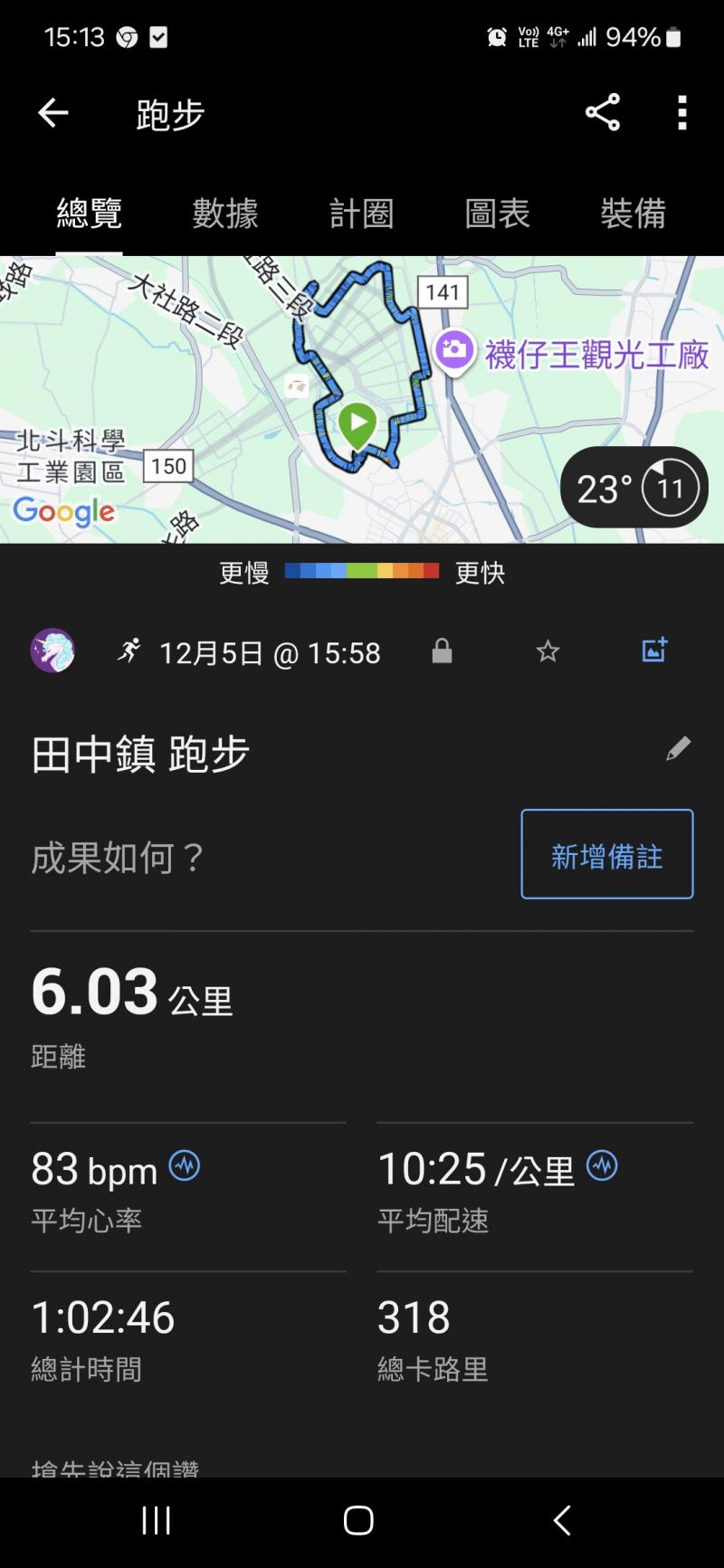Go back using the top-left arrow
The height and width of the screenshot is (1568, 724).
(53, 114)
